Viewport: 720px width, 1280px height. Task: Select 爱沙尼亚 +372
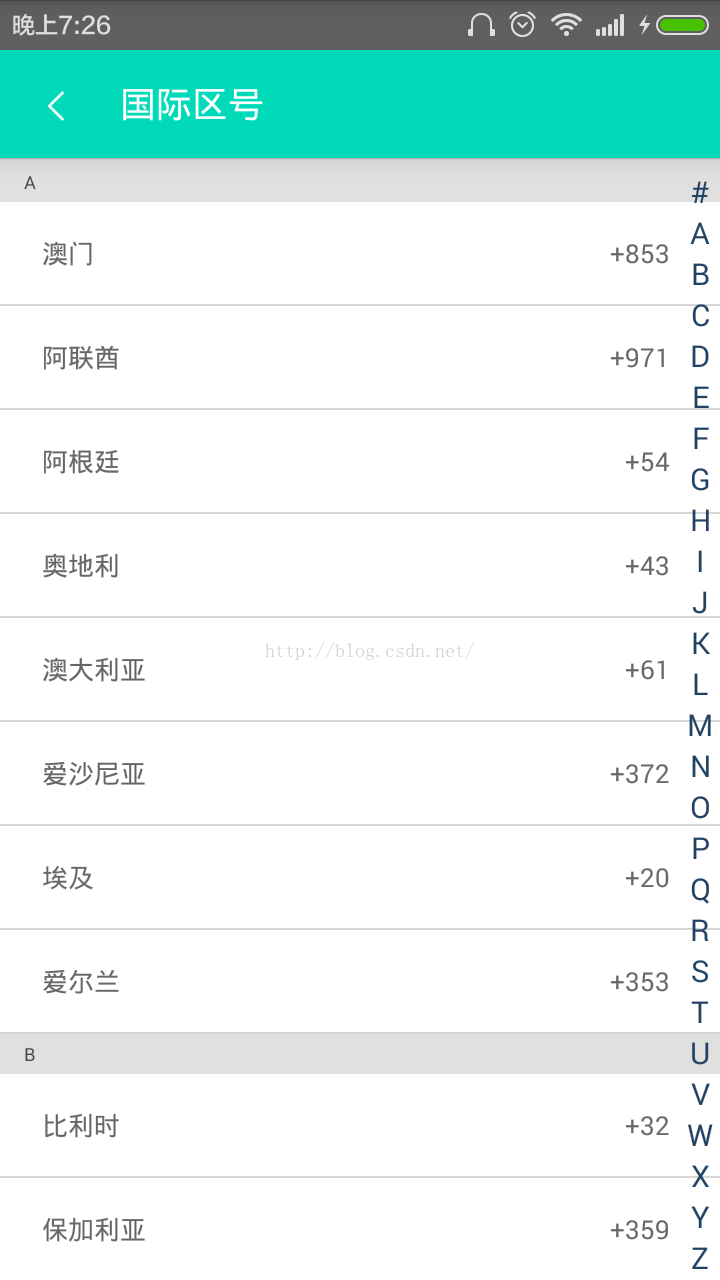tap(340, 774)
